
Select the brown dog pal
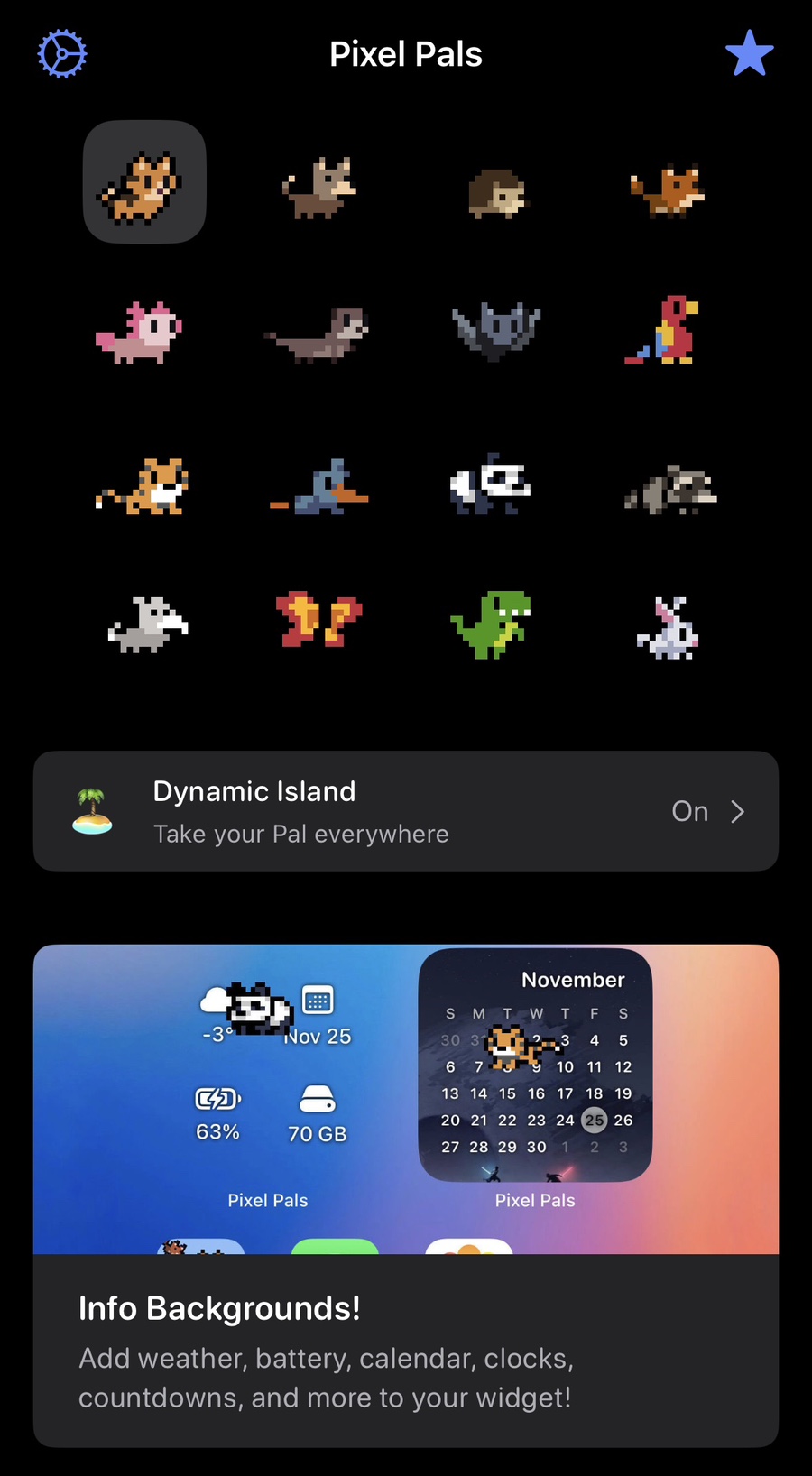(319, 189)
